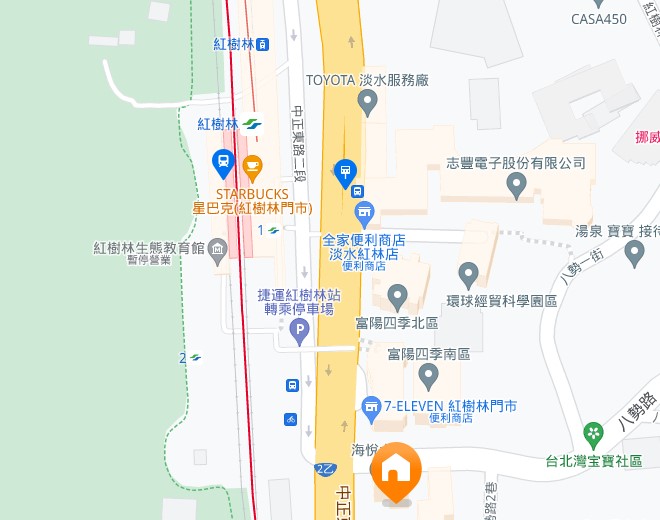Screen dimensions: 660x520
Task: Tap the TOYOTA 淡水服務廠 map pin
Action: pos(367,101)
